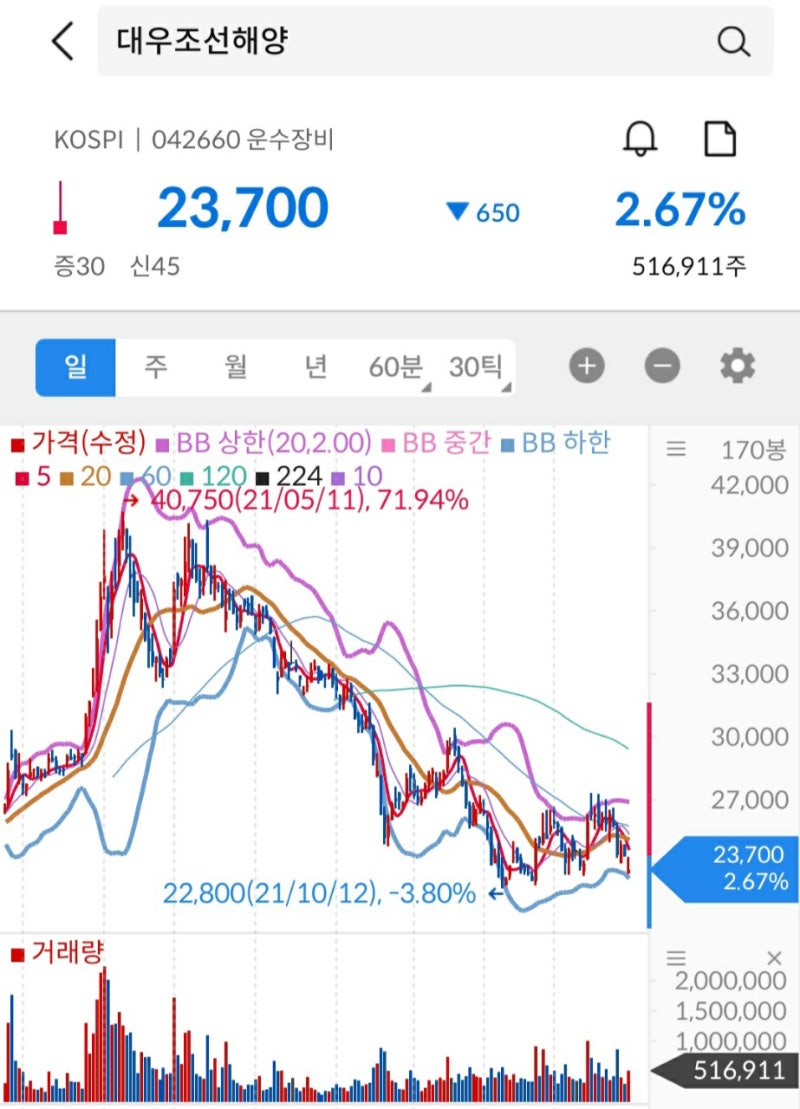Switch to the 월 monthly chart tab

click(236, 365)
